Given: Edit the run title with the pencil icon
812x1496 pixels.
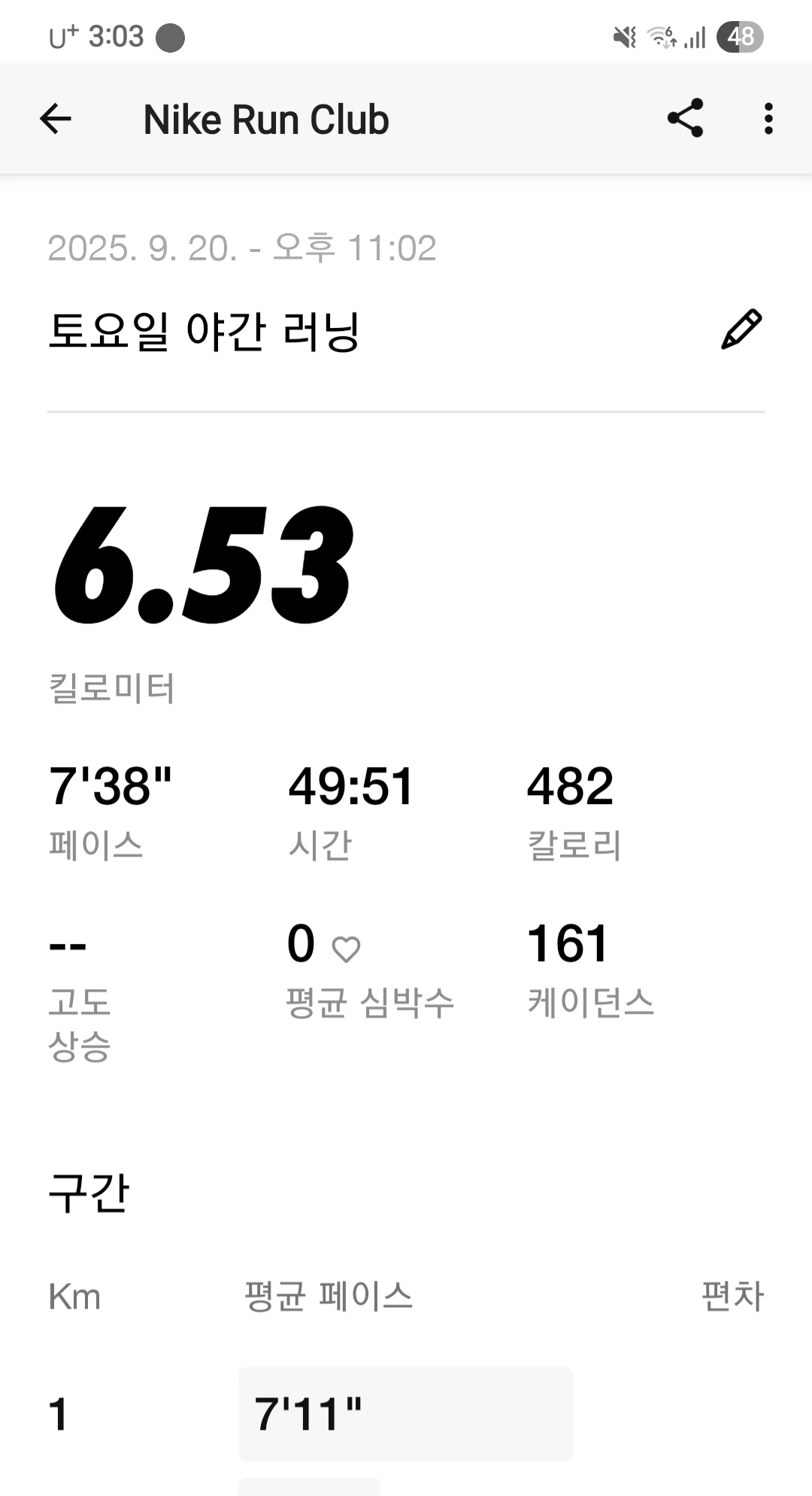Looking at the screenshot, I should (x=741, y=329).
